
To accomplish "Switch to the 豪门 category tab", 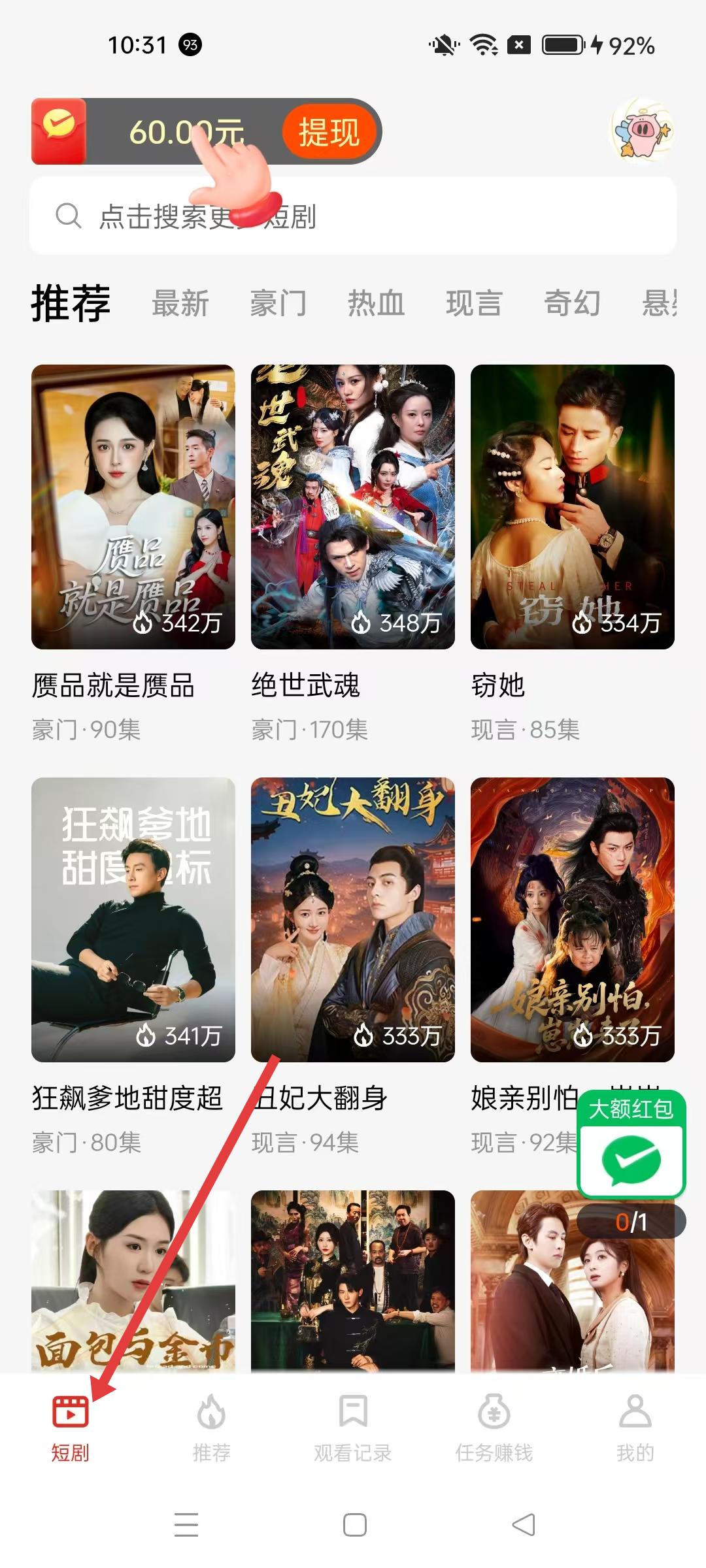I will (x=278, y=304).
